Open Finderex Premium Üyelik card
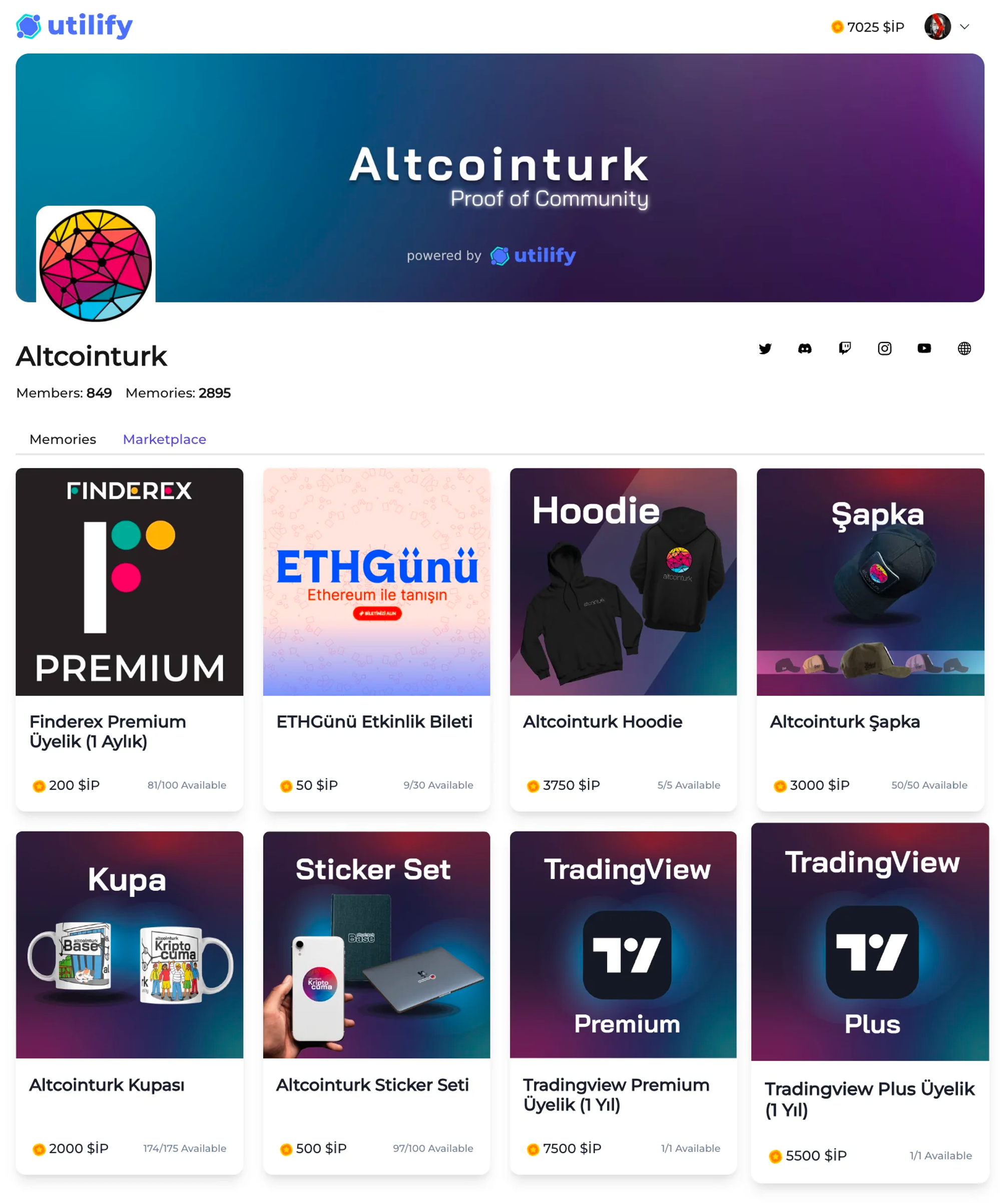The width and height of the screenshot is (1001, 1204). 130,639
